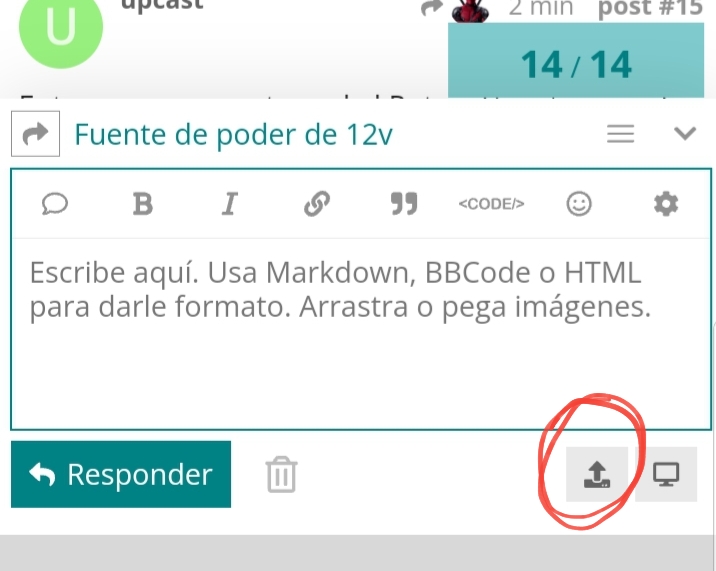Image resolution: width=716 pixels, height=571 pixels.
Task: Apply bold formatting
Action: pyautogui.click(x=143, y=204)
